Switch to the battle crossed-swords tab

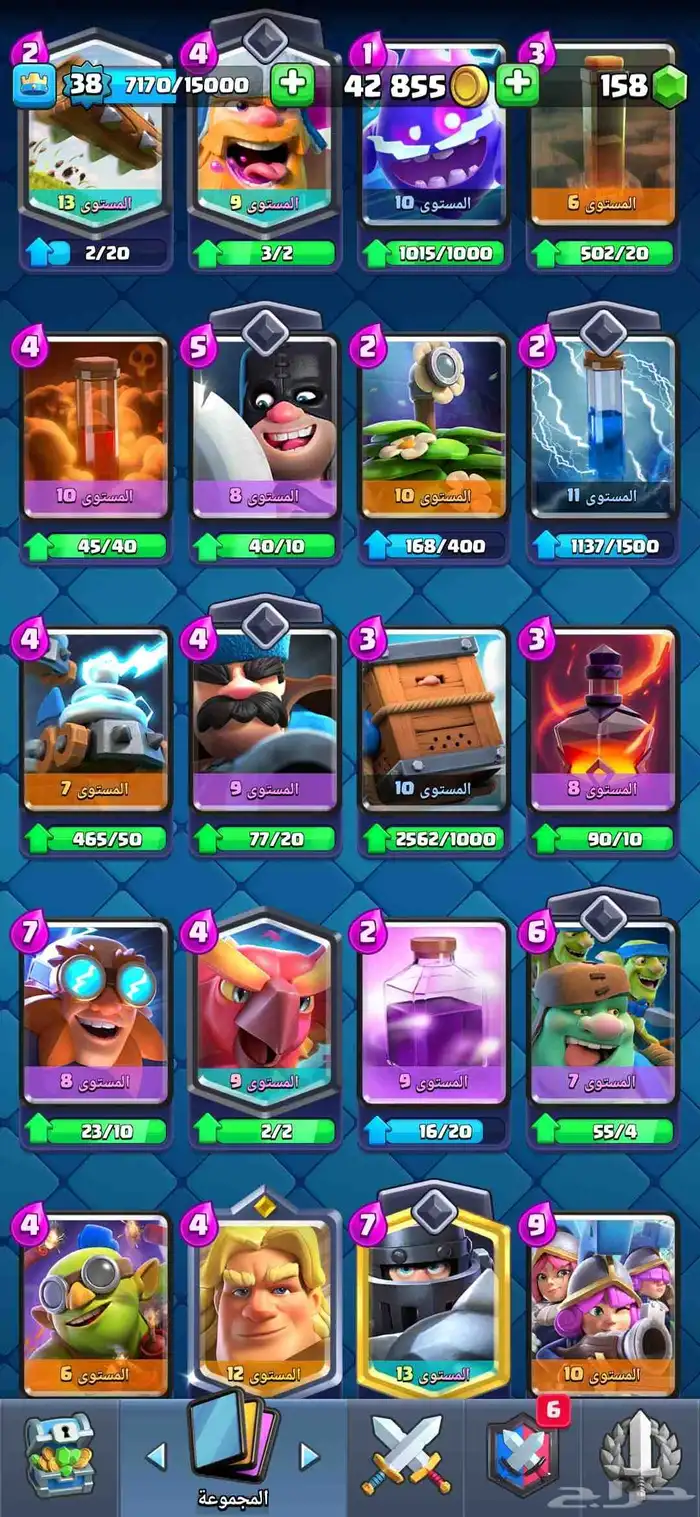click(406, 1456)
